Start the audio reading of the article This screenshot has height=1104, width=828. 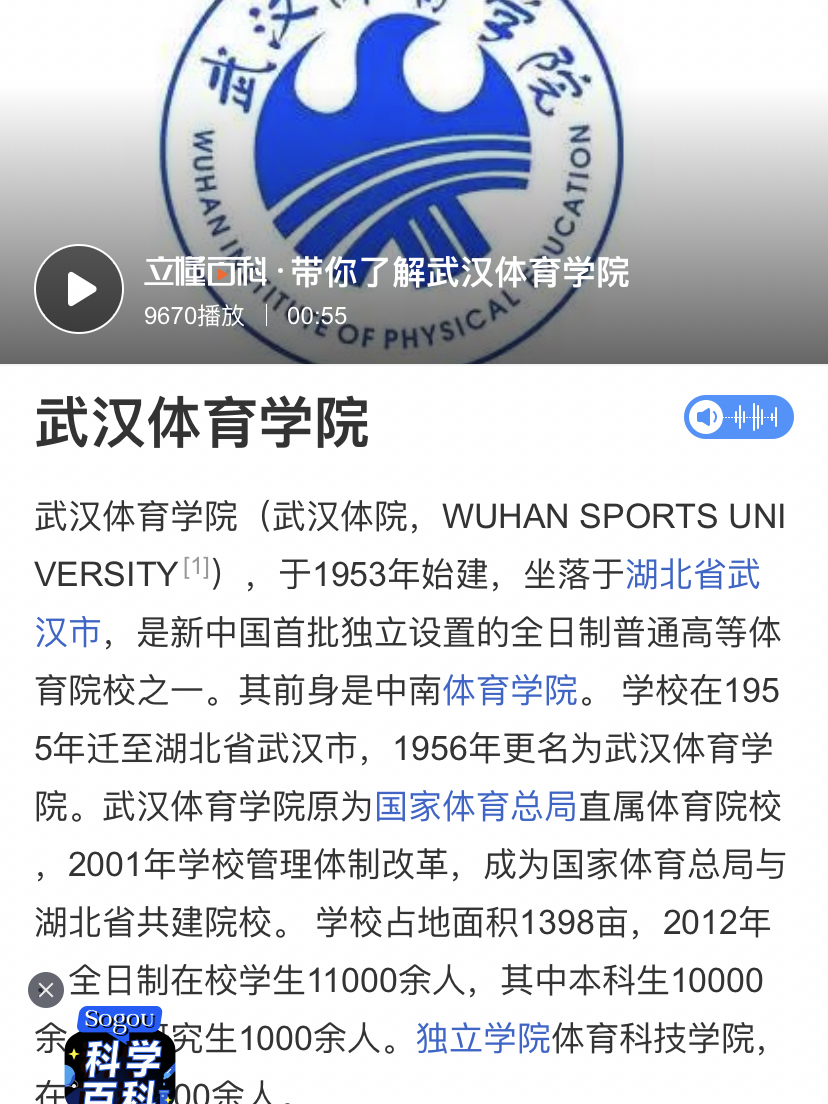(x=738, y=417)
